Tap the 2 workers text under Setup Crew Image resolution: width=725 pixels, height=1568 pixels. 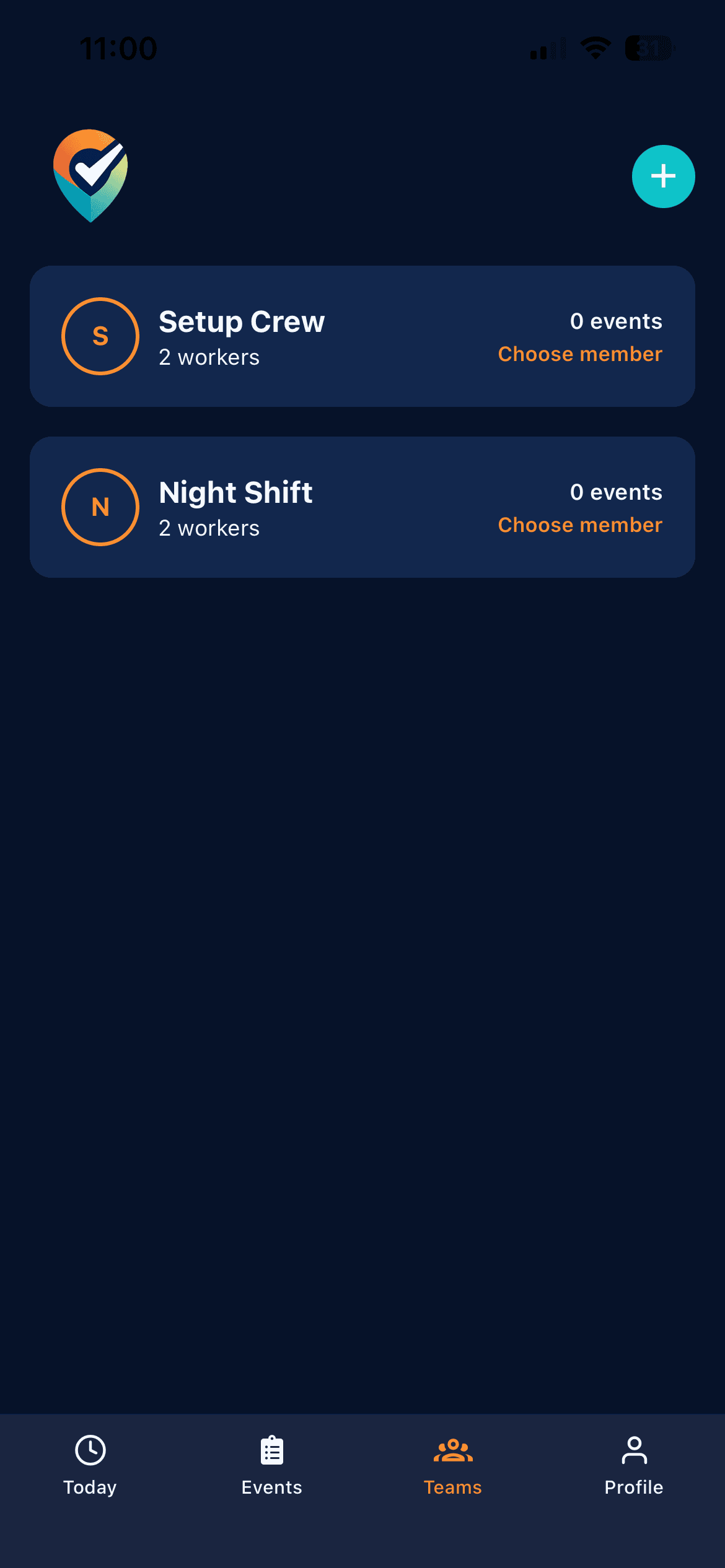click(x=209, y=357)
